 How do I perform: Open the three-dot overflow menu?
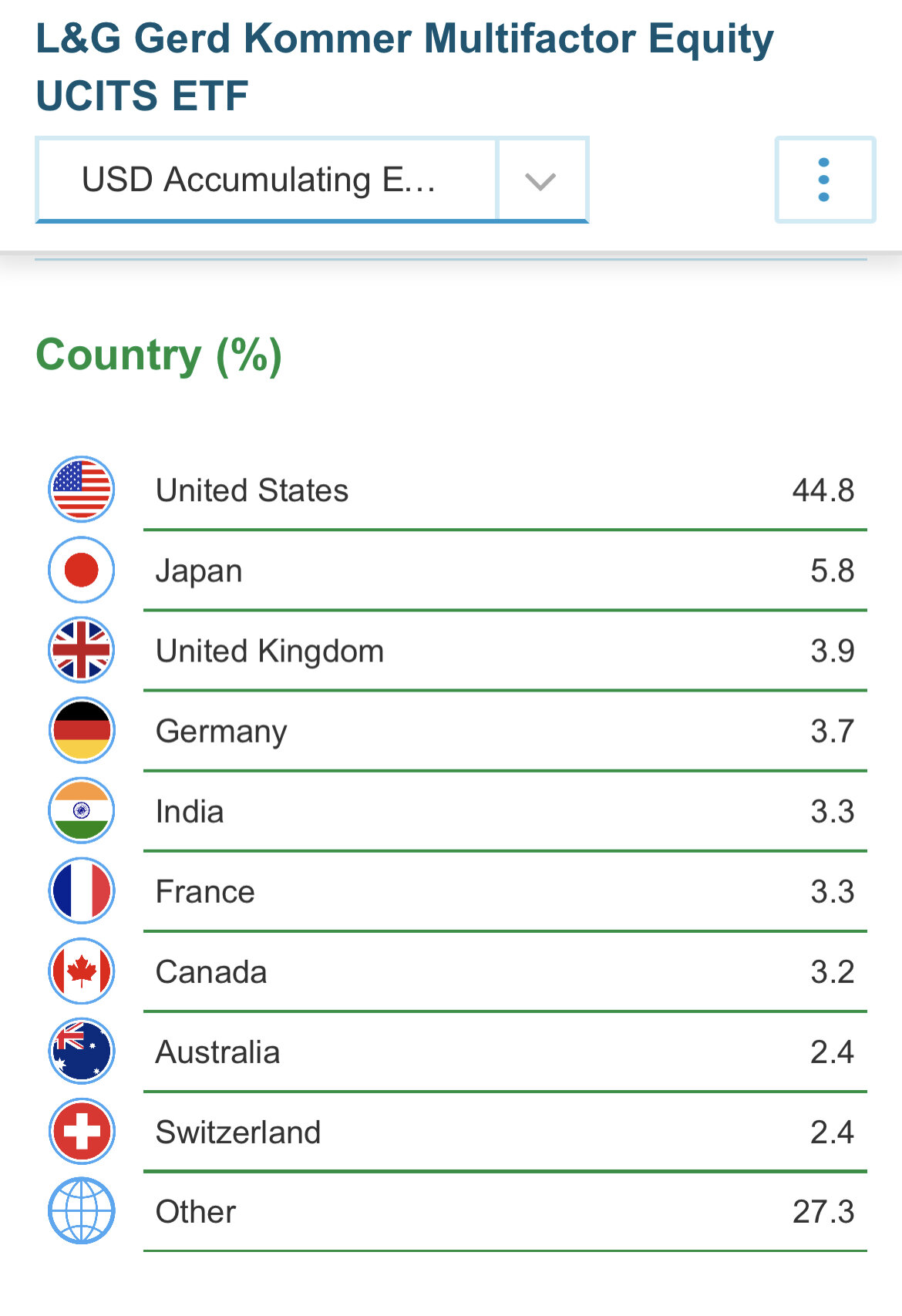(824, 180)
